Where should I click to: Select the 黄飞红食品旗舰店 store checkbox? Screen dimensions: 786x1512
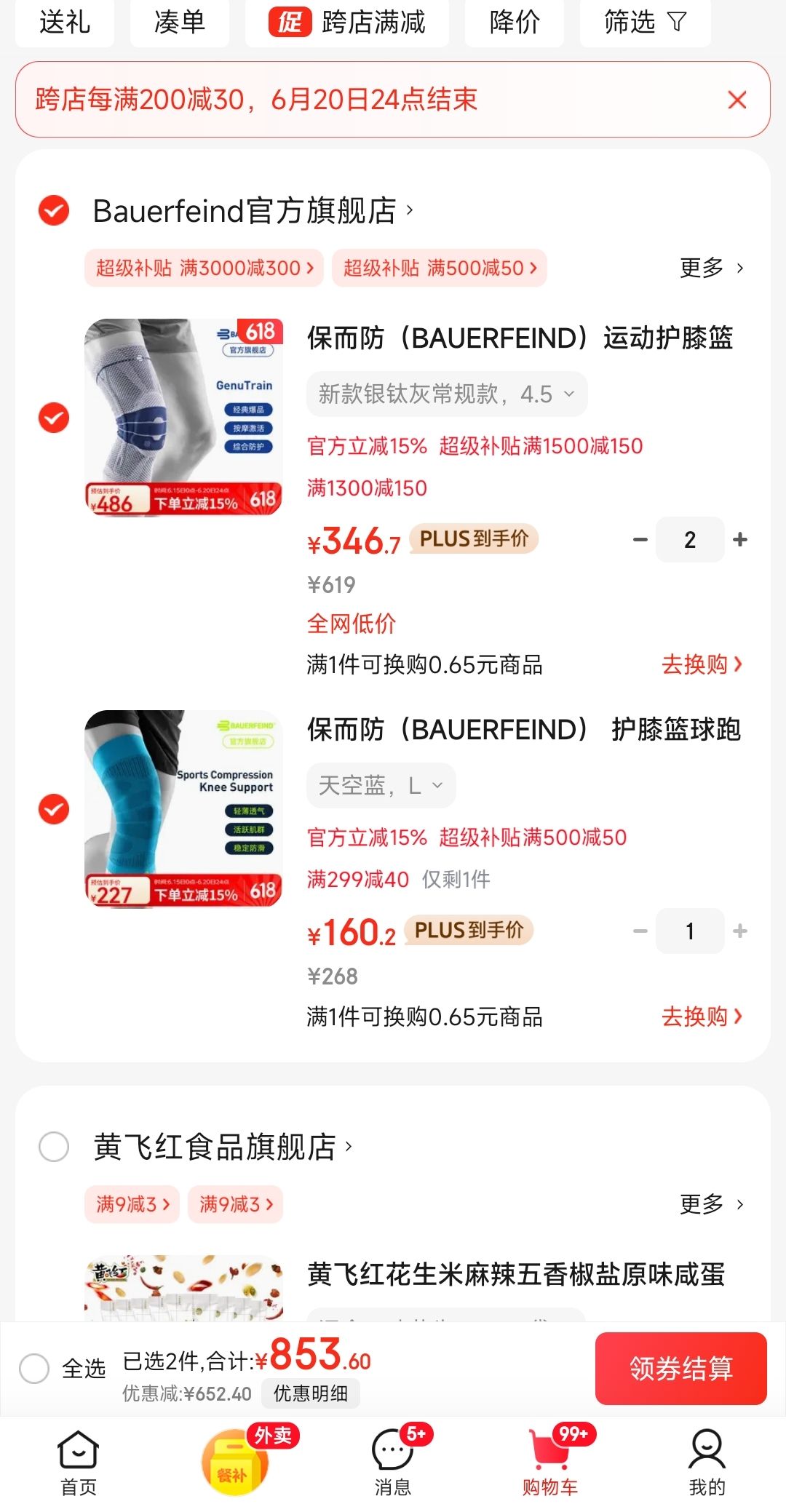point(54,1147)
